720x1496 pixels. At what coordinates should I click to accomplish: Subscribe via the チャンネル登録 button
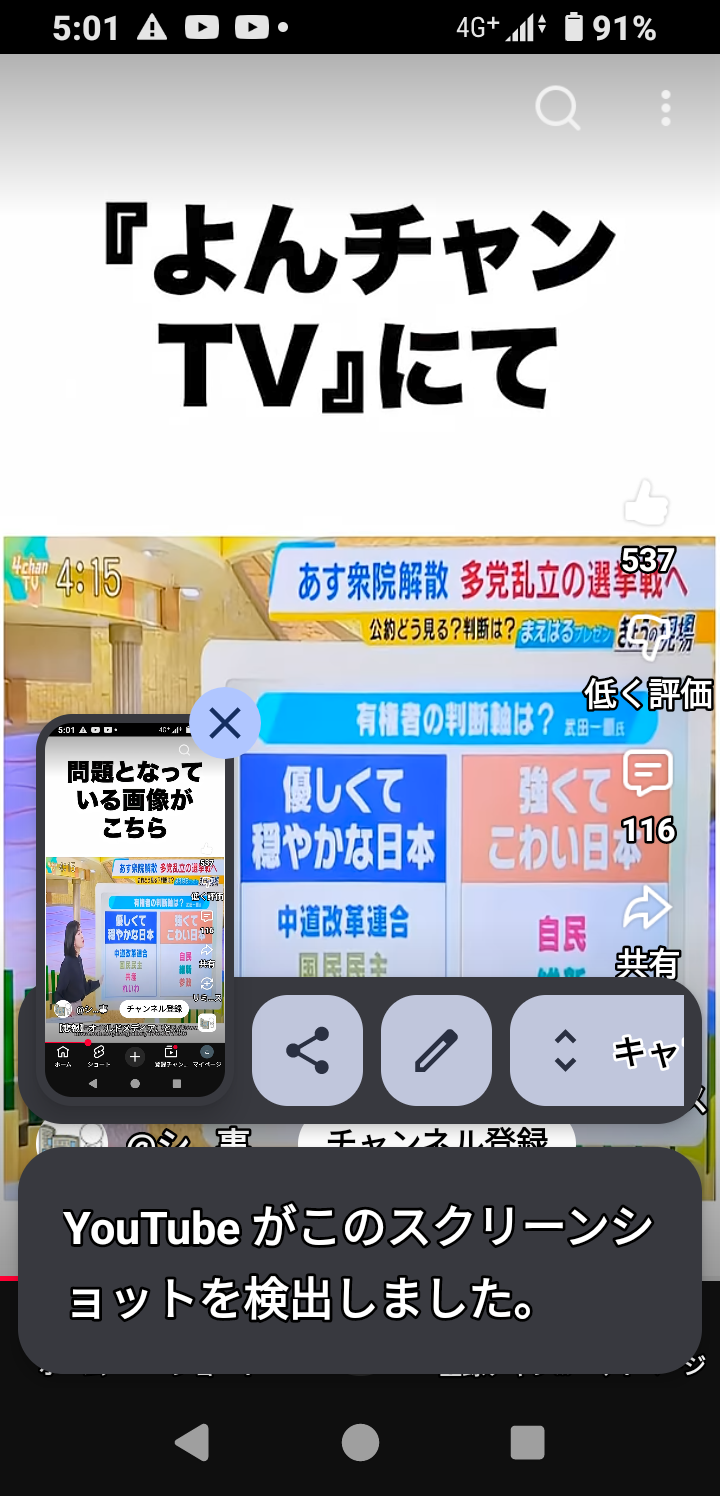(x=437, y=1140)
